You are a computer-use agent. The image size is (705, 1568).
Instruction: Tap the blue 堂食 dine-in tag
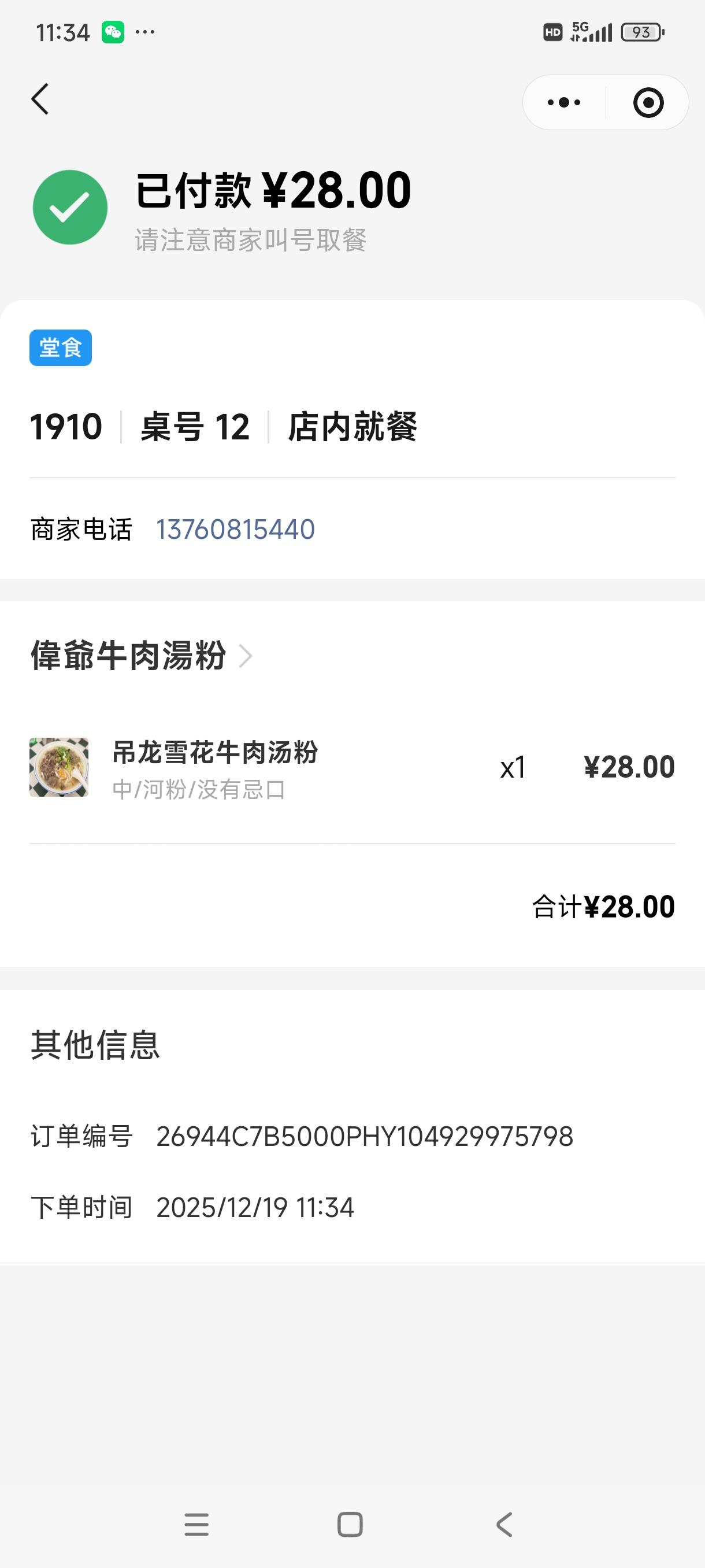click(x=60, y=347)
